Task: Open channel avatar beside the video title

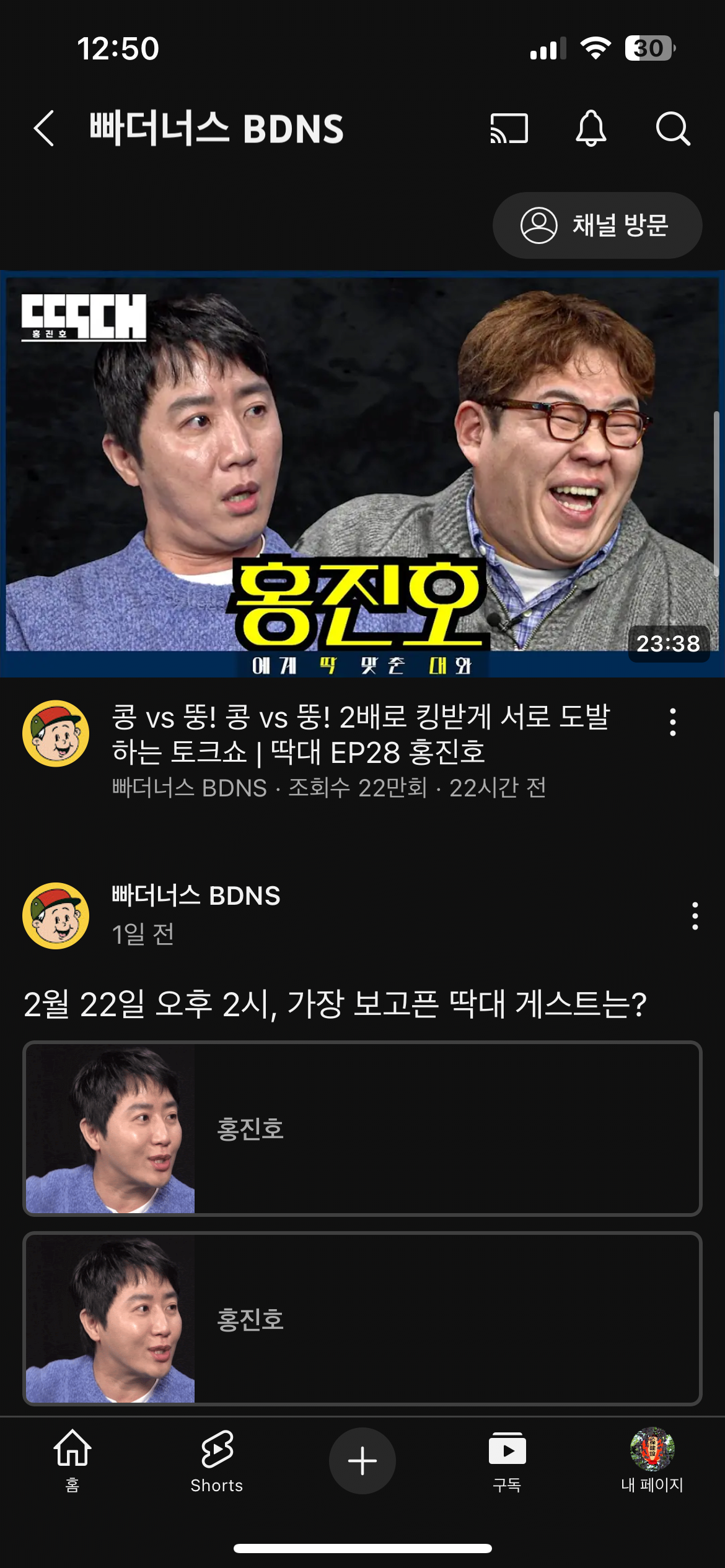Action: 56,734
